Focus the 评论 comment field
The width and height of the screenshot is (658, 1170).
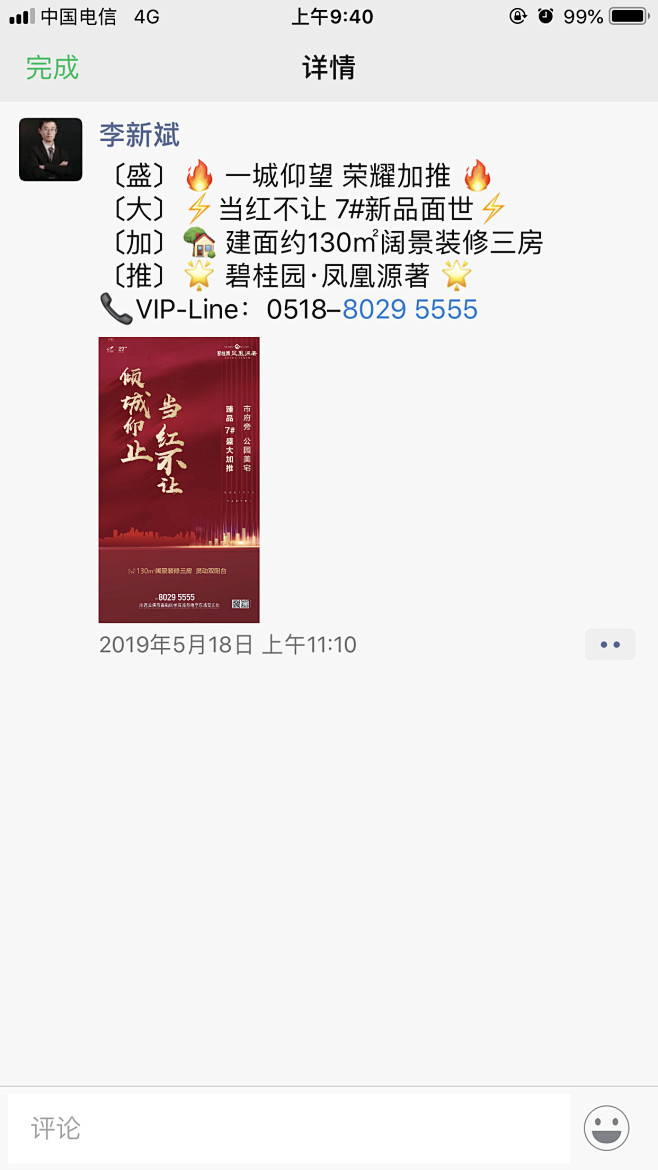(289, 1128)
